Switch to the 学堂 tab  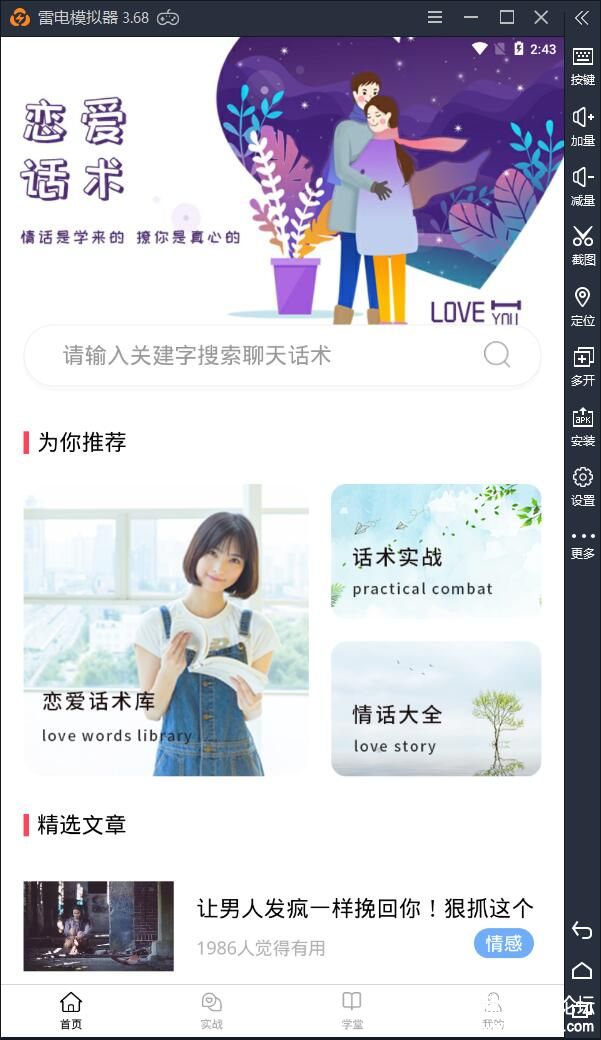click(351, 1010)
